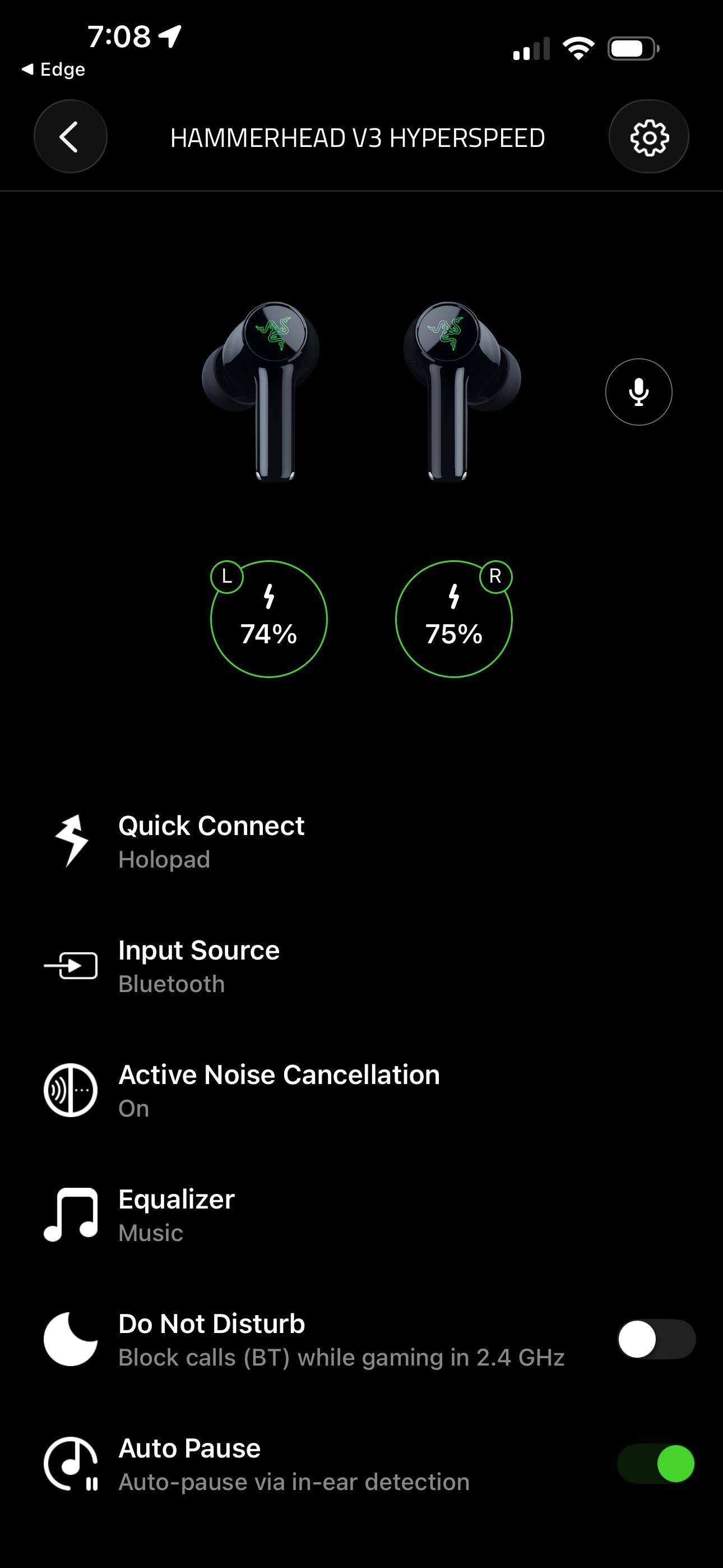The width and height of the screenshot is (723, 1568).
Task: Open the Equalizer presets
Action: coord(361,1215)
